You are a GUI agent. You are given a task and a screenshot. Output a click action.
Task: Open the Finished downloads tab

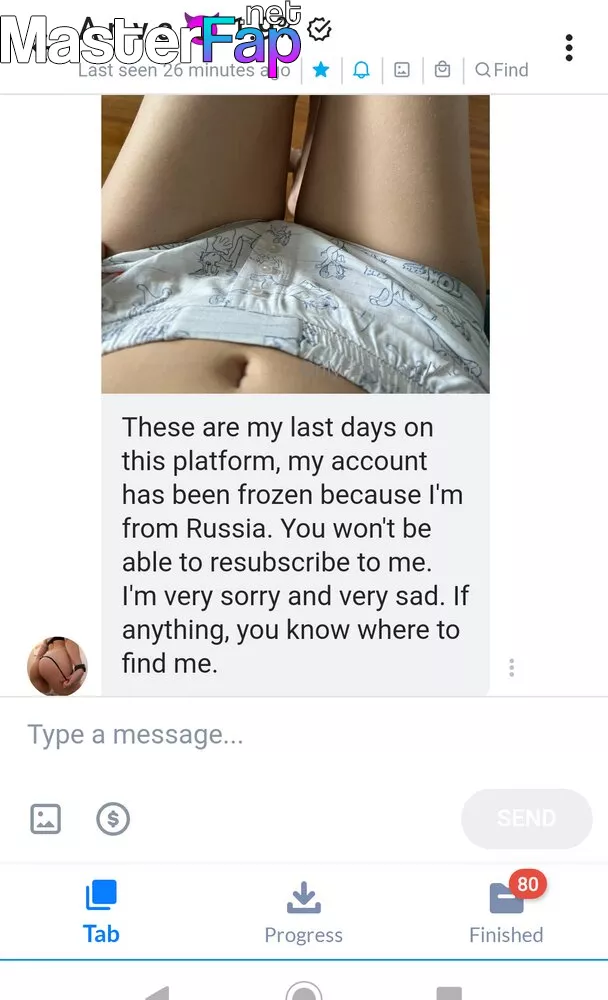(507, 911)
